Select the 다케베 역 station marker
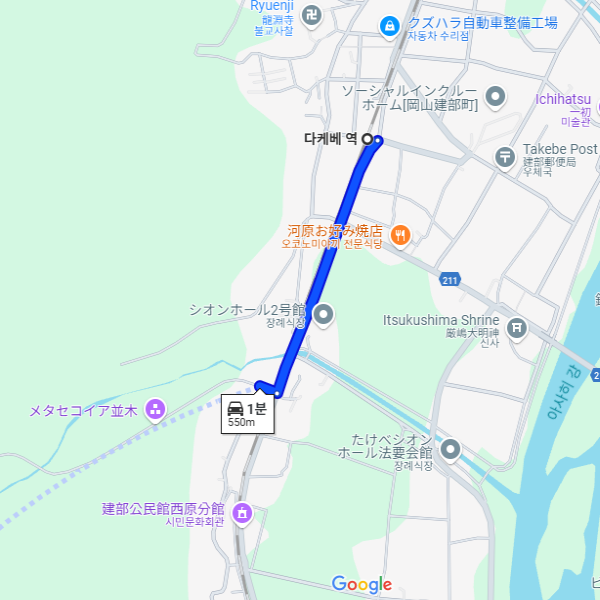This screenshot has width=600, height=600. pyautogui.click(x=368, y=139)
